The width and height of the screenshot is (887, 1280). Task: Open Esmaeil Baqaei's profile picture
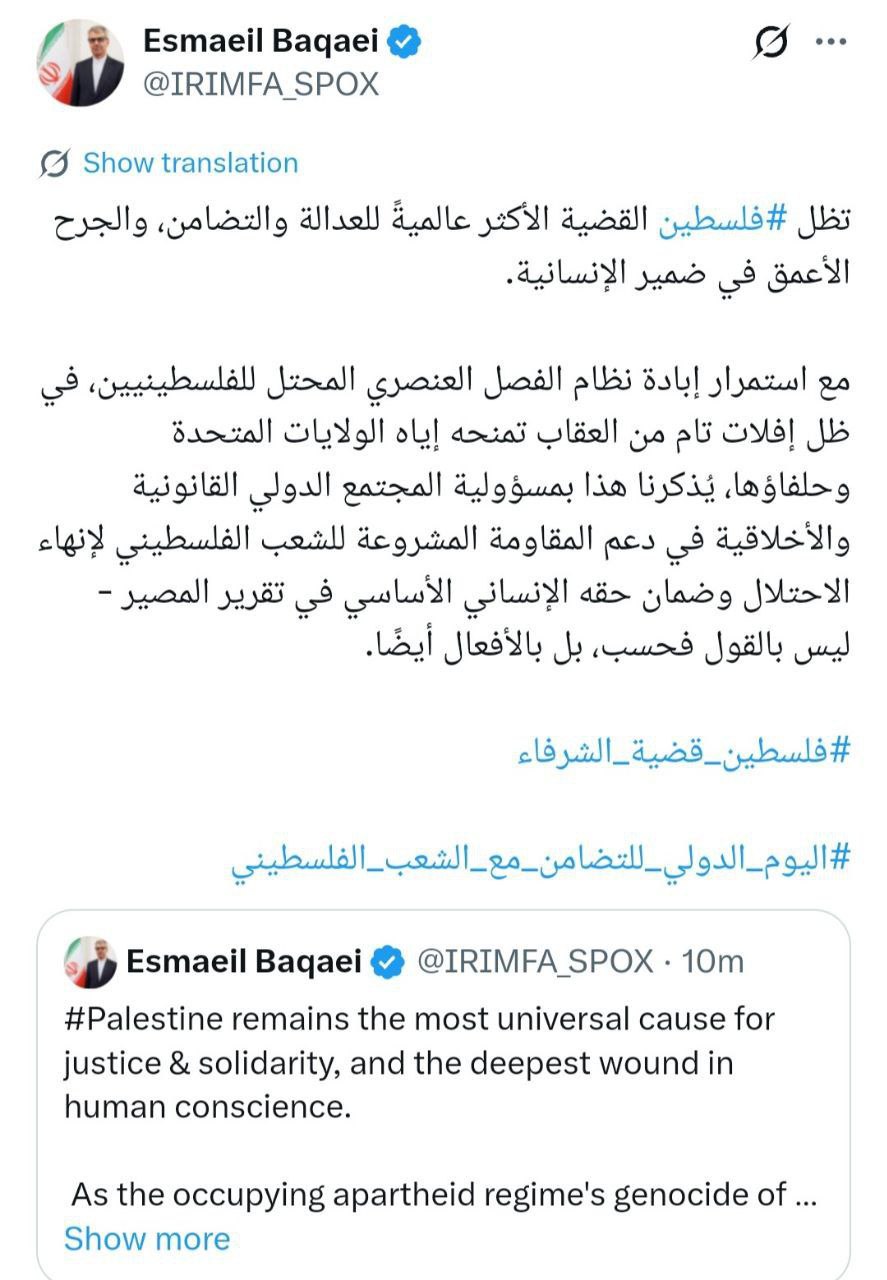click(x=80, y=63)
